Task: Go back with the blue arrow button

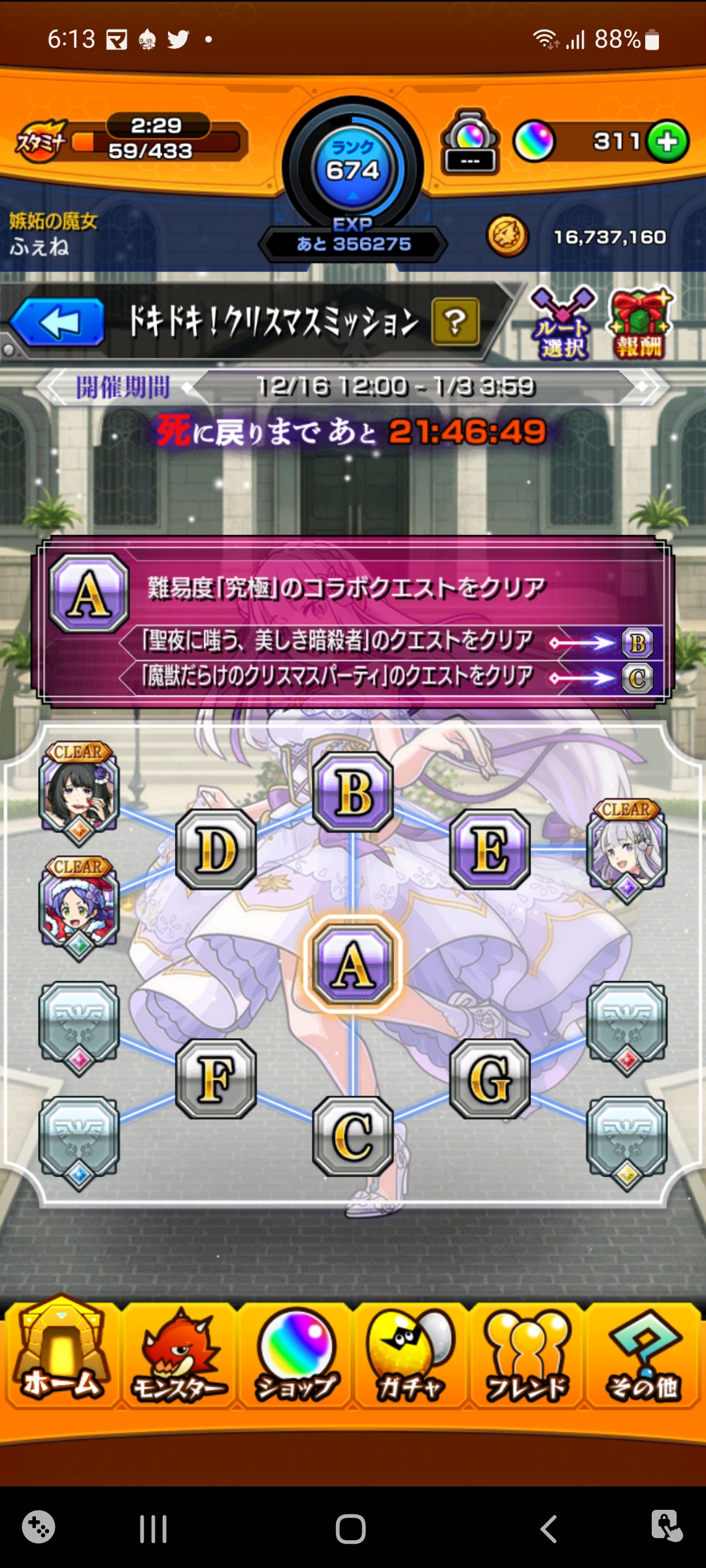Action: click(57, 322)
